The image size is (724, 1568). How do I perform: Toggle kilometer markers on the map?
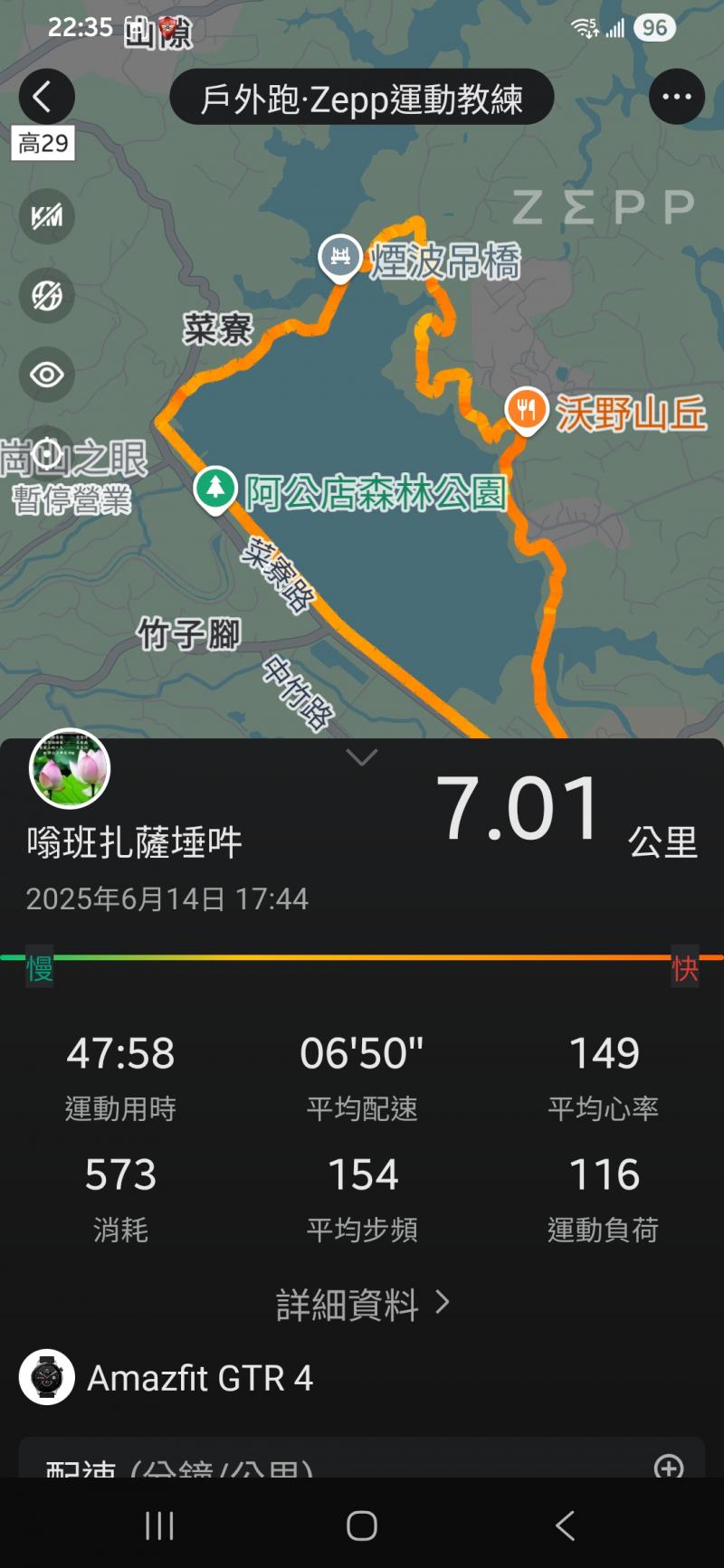pyautogui.click(x=47, y=217)
